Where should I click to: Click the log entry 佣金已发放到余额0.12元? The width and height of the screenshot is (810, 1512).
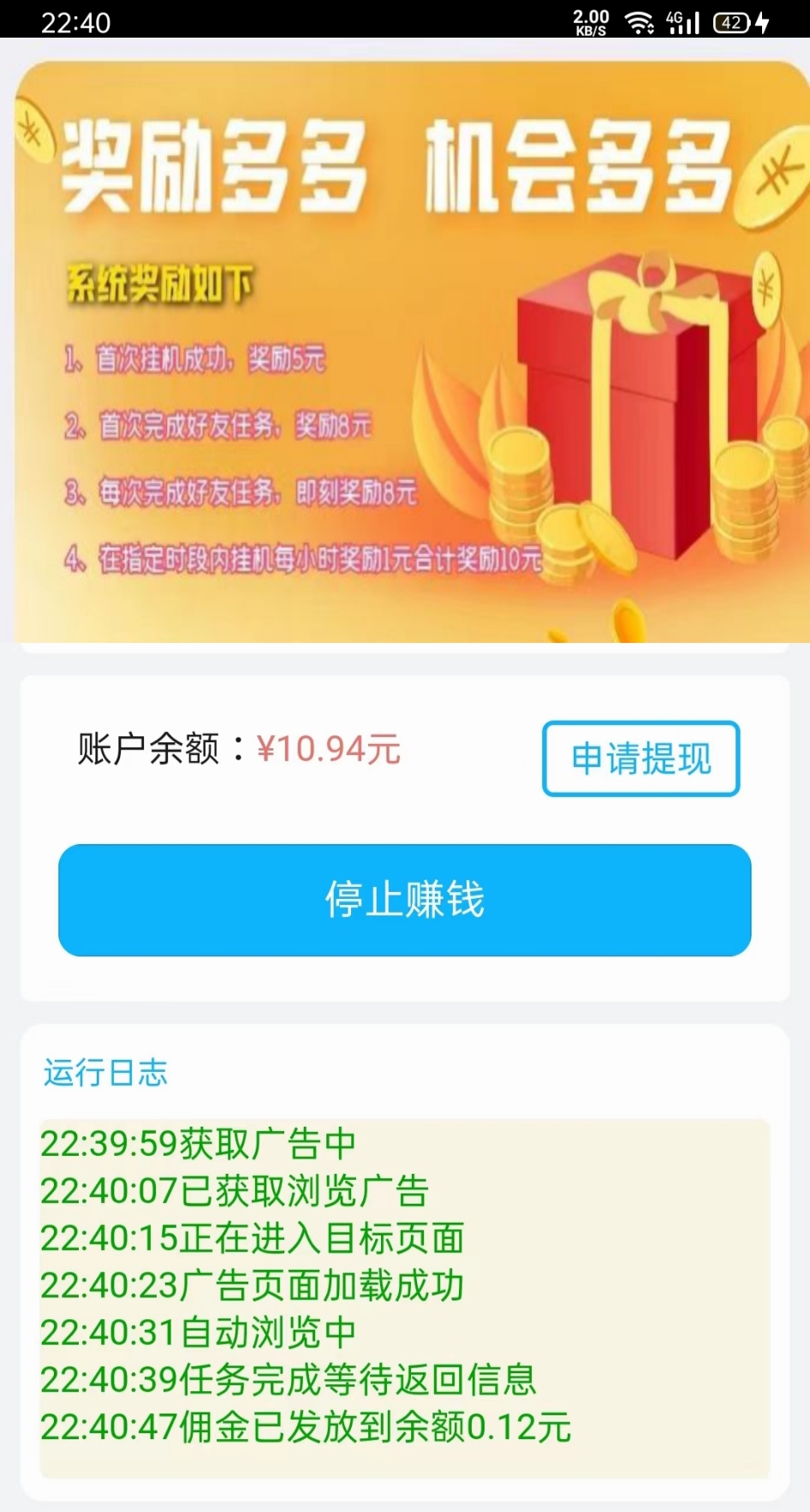(x=306, y=1426)
